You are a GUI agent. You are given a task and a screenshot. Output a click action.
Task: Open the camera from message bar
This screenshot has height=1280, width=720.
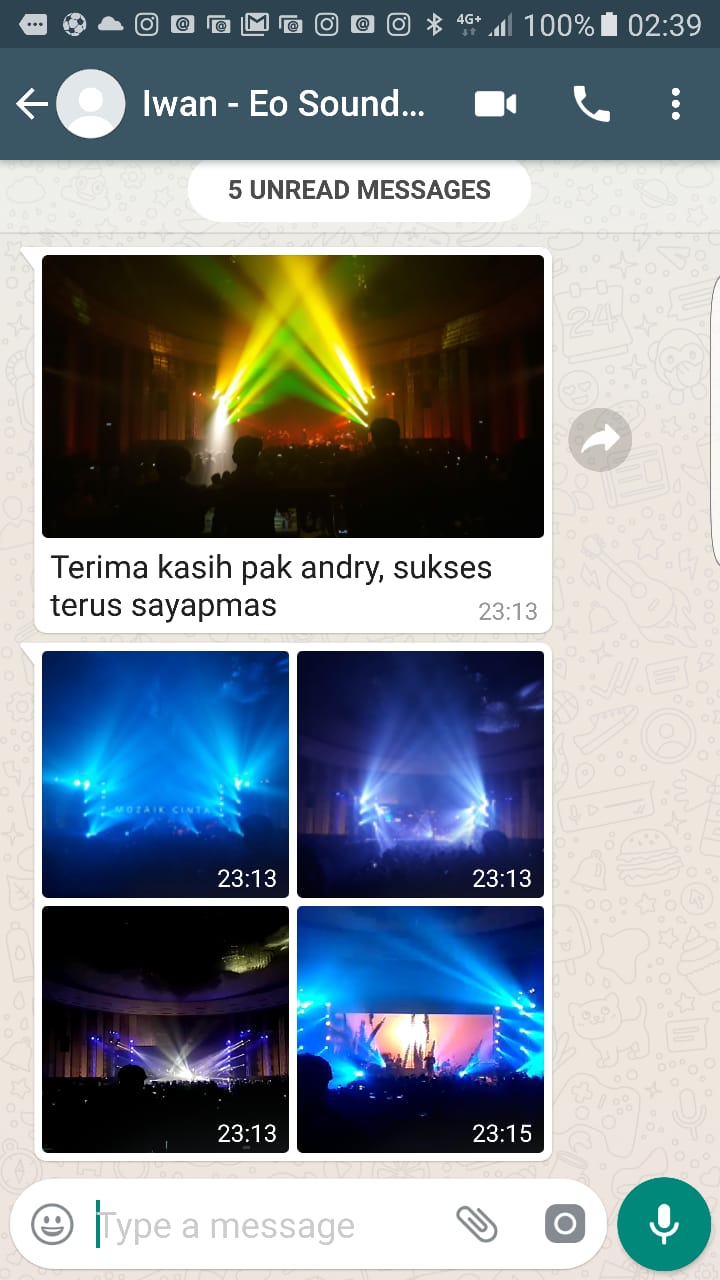(564, 1224)
